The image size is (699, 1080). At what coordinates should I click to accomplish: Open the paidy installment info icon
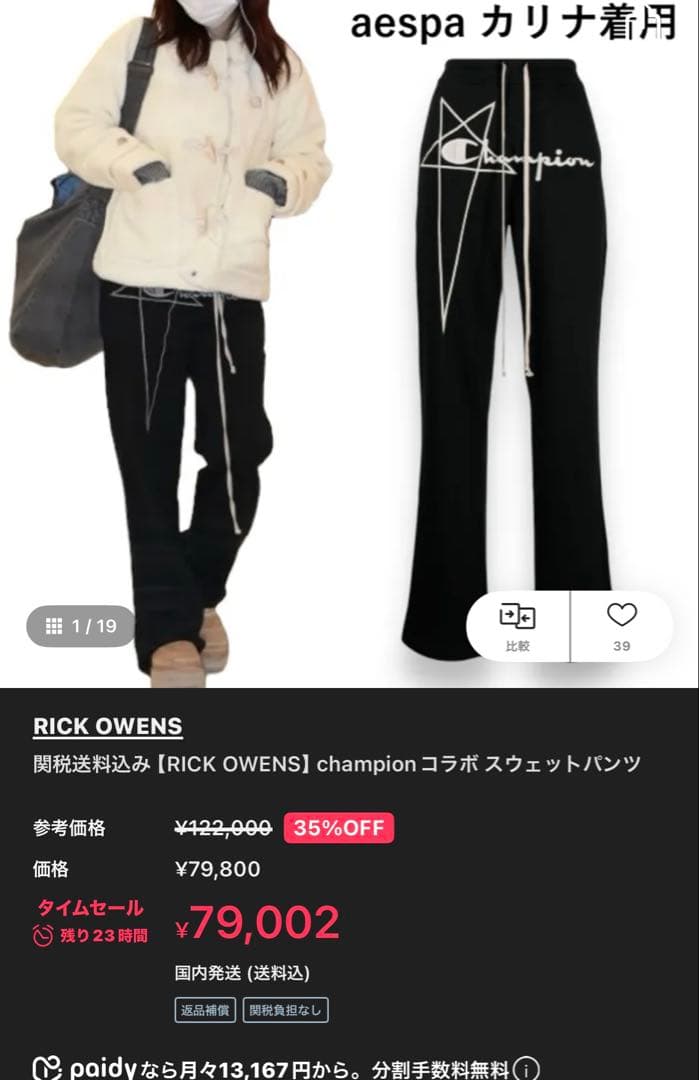[x=528, y=1069]
